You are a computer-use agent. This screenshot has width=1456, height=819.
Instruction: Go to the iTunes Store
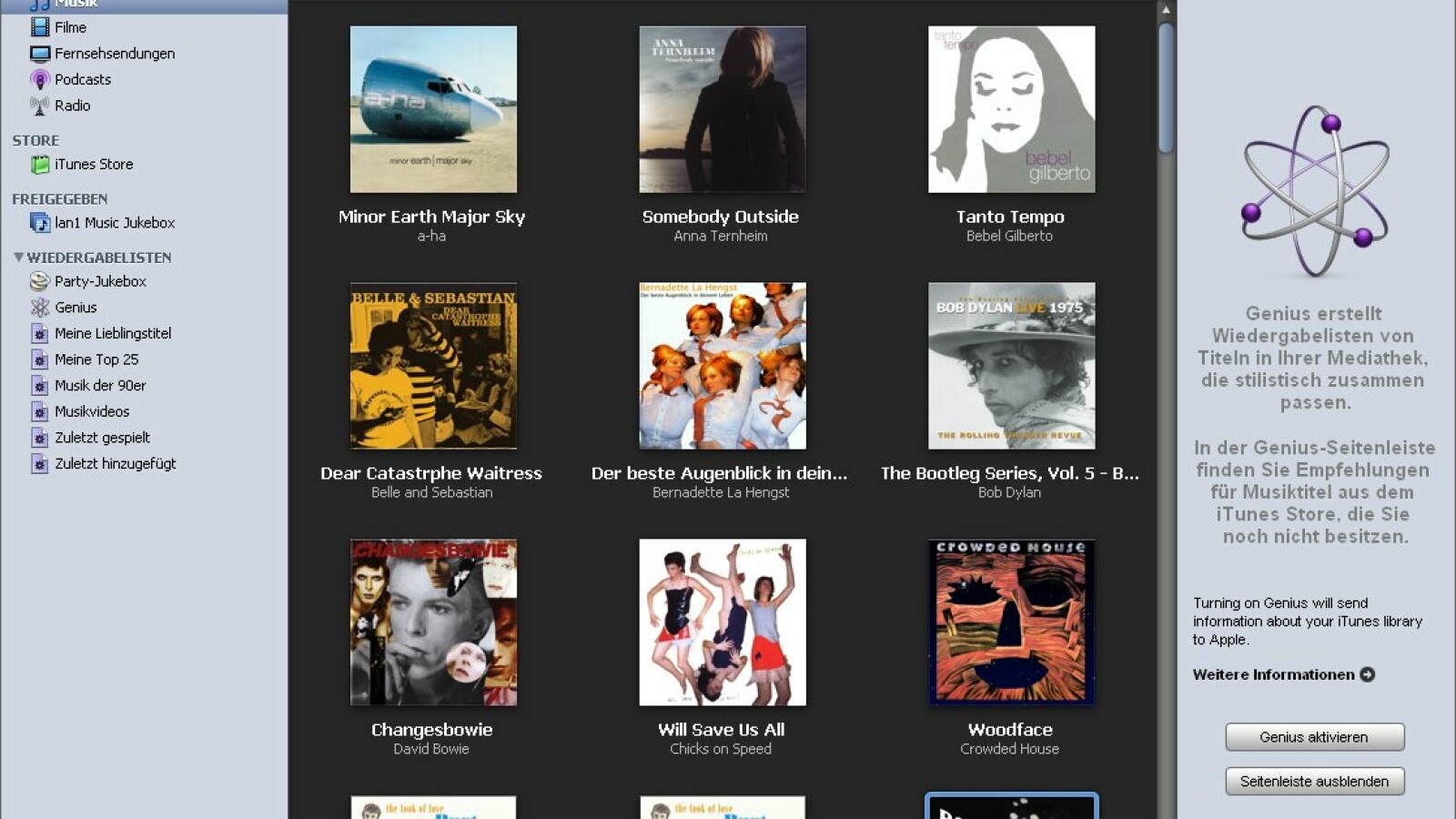[x=93, y=164]
